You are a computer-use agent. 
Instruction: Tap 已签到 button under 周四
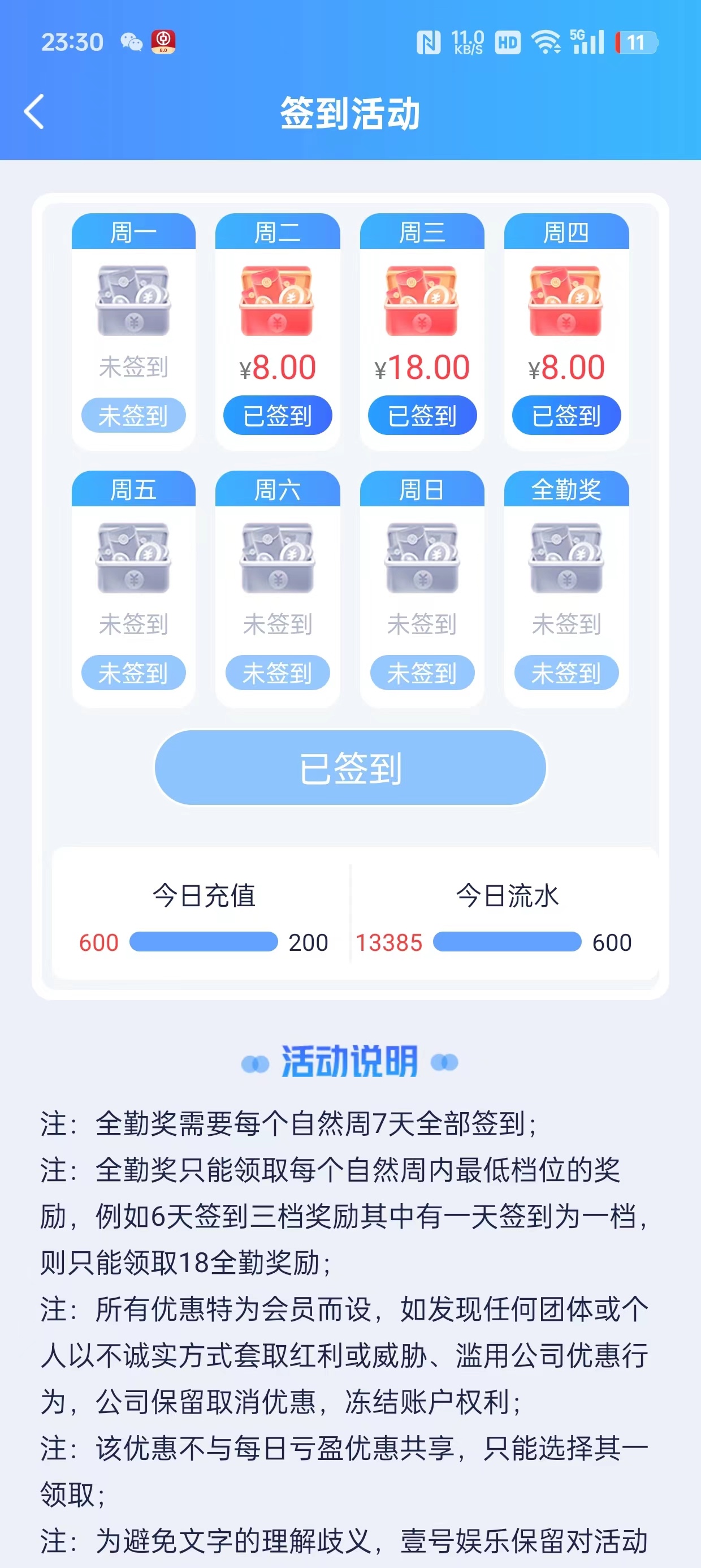tap(566, 416)
